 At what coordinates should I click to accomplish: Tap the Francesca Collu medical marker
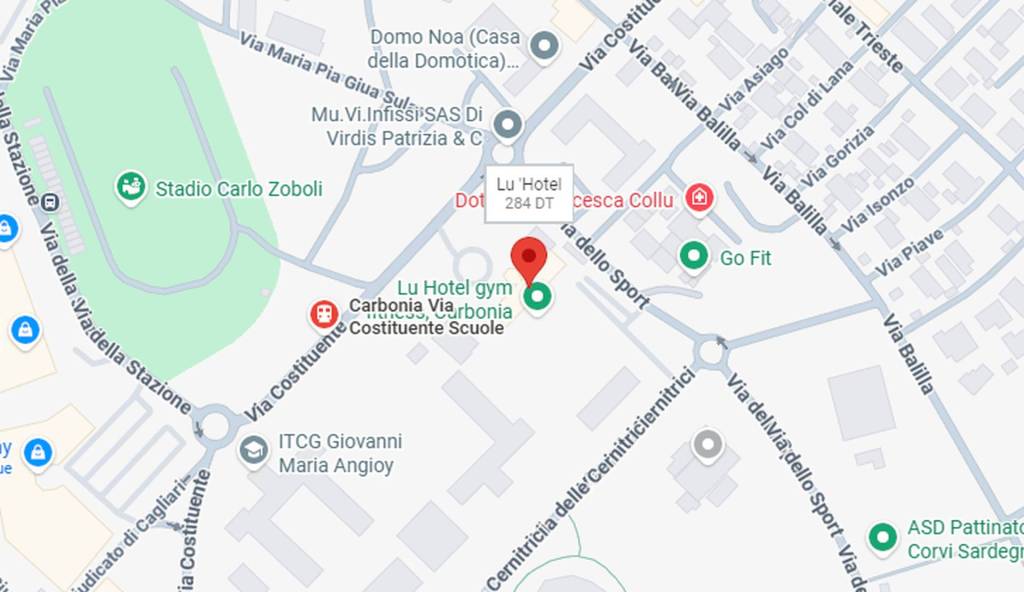coord(699,198)
